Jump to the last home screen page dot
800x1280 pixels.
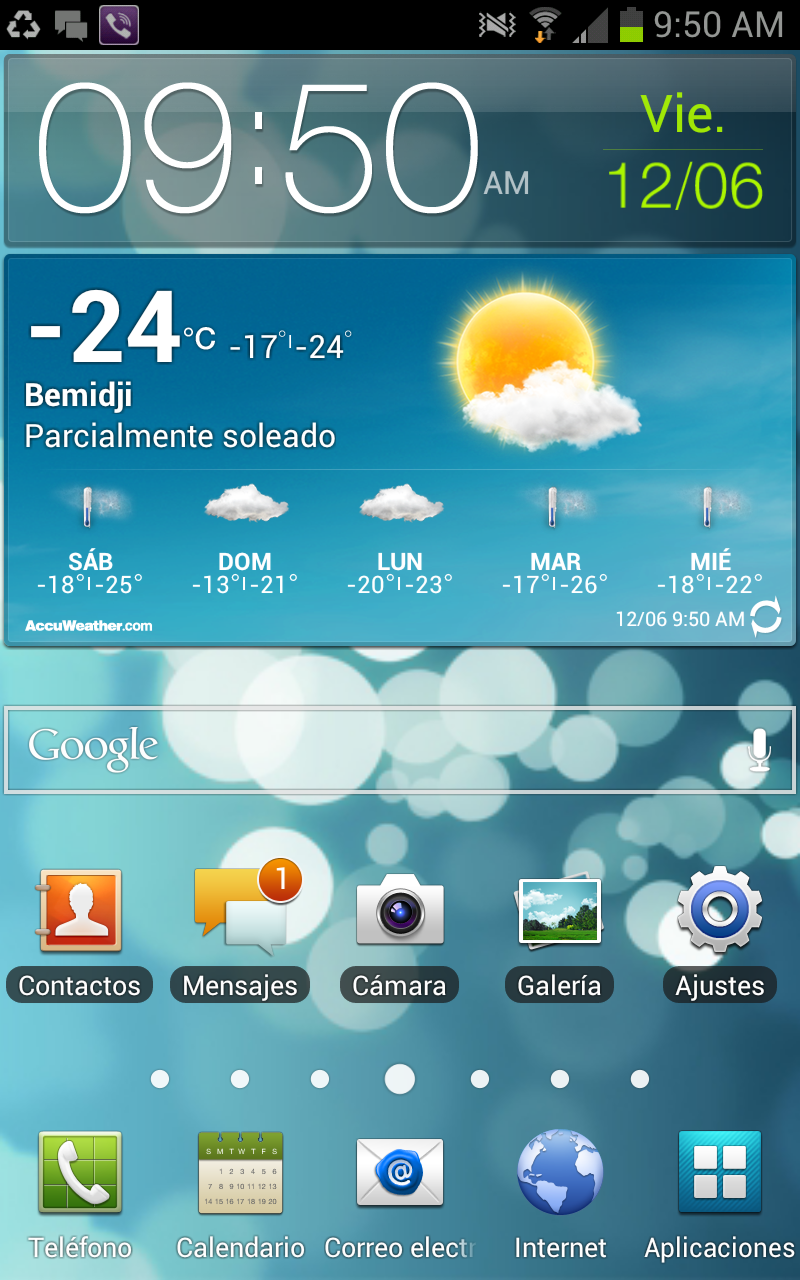[640, 1079]
